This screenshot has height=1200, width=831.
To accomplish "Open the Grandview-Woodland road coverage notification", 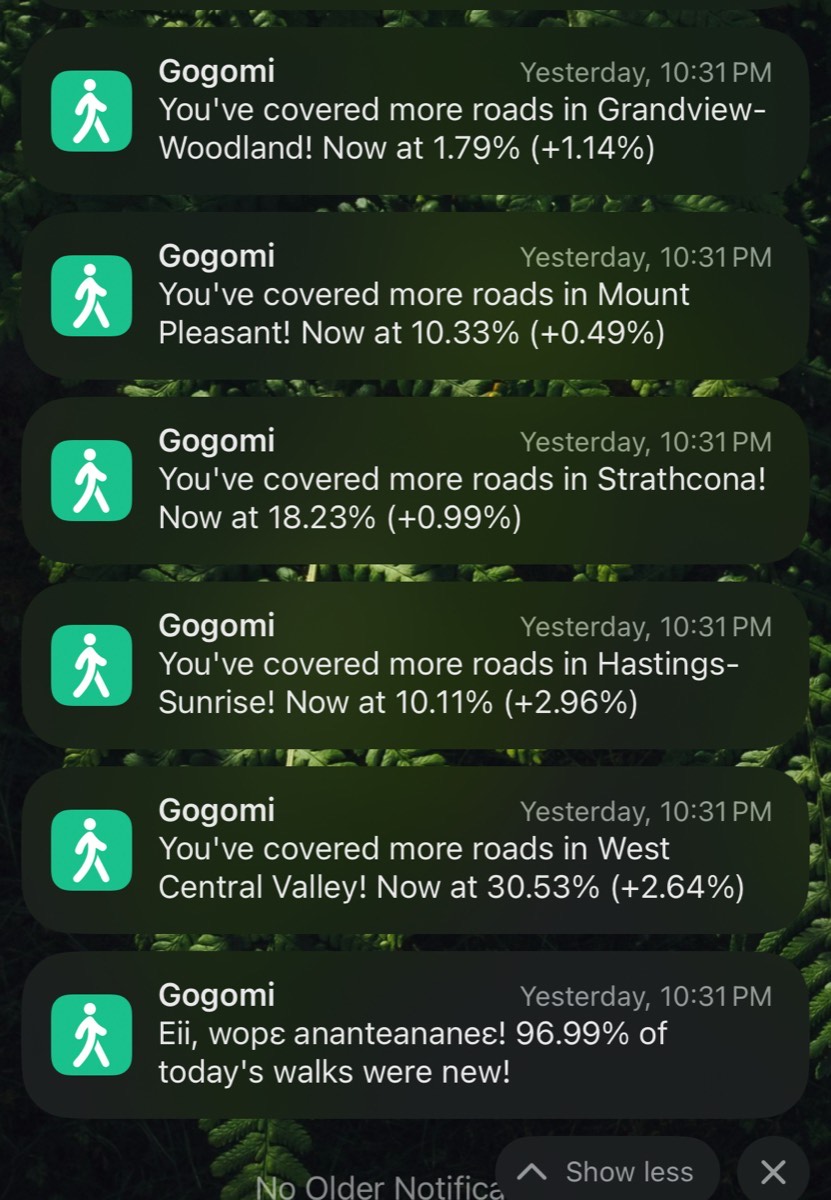I will pyautogui.click(x=415, y=111).
